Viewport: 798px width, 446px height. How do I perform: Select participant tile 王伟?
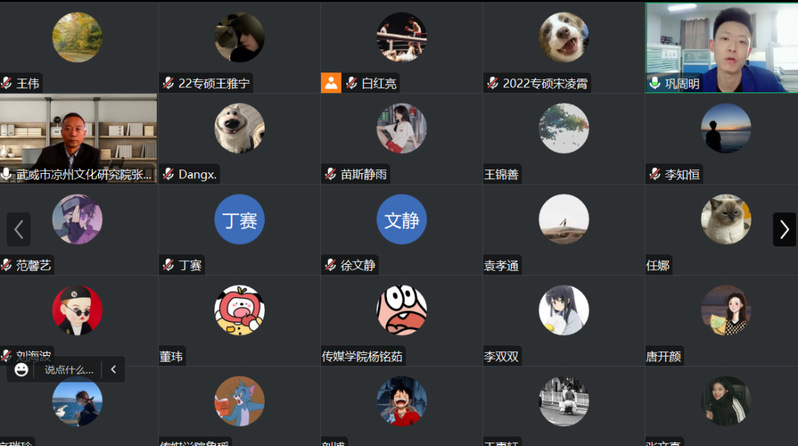[78, 45]
